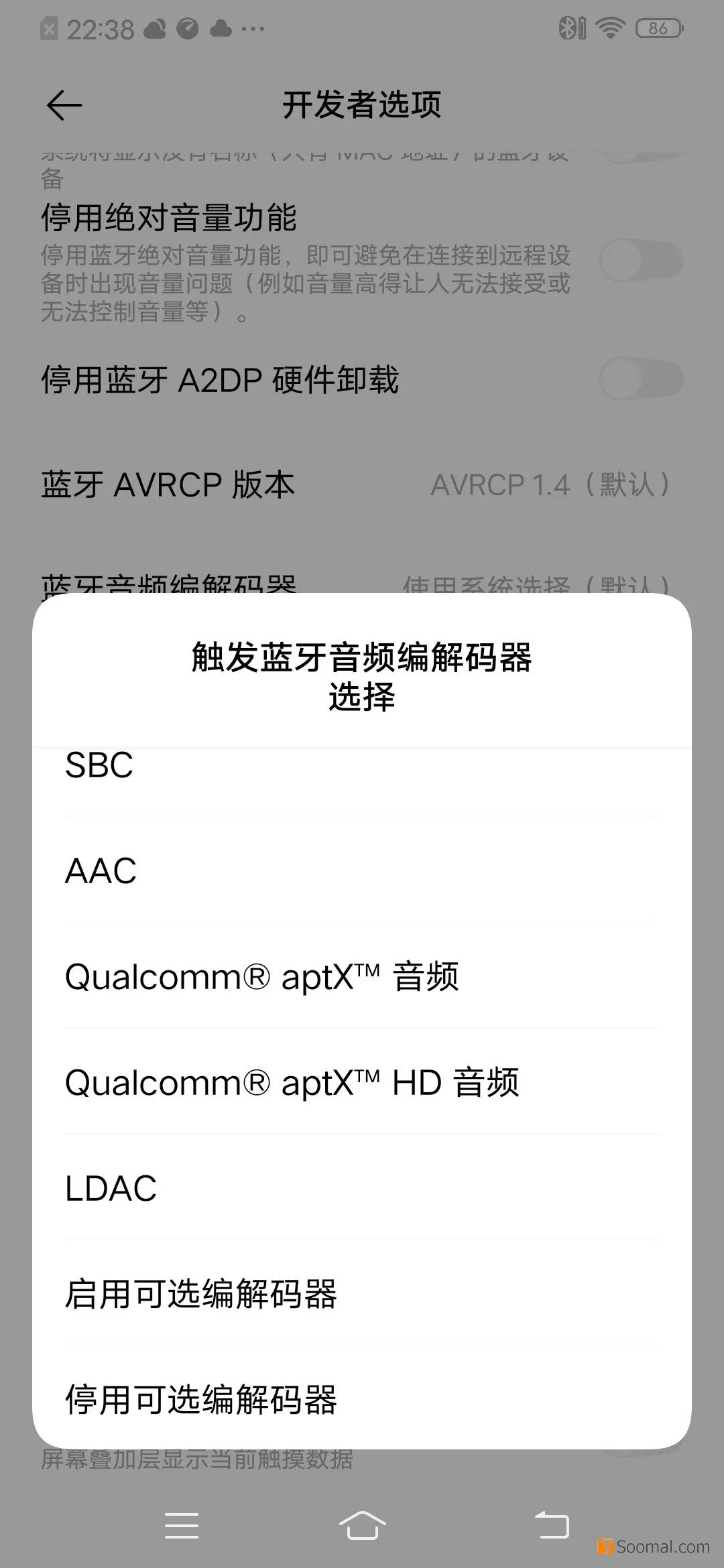Choose LDAC codec
The image size is (724, 1568).
362,1187
